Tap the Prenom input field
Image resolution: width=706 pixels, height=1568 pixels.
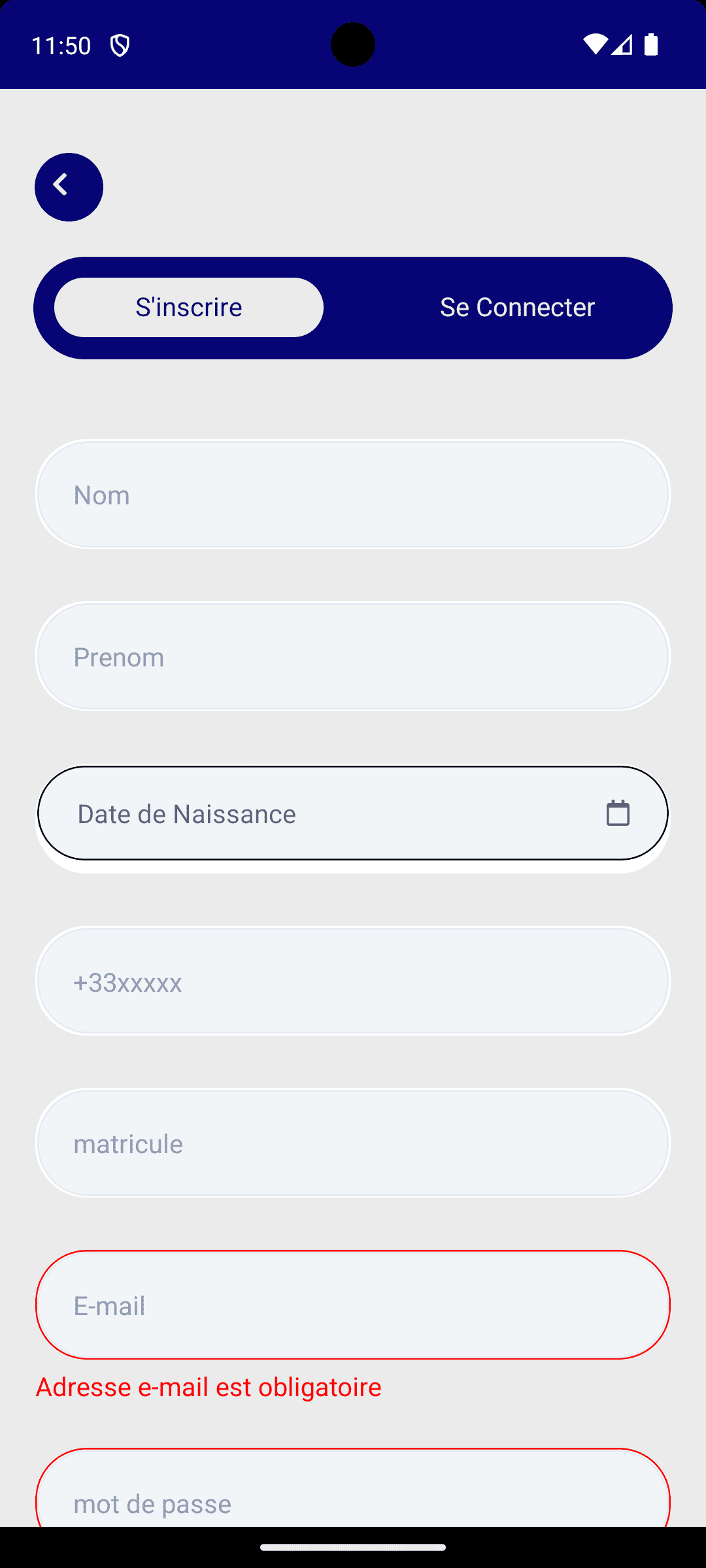pos(353,656)
